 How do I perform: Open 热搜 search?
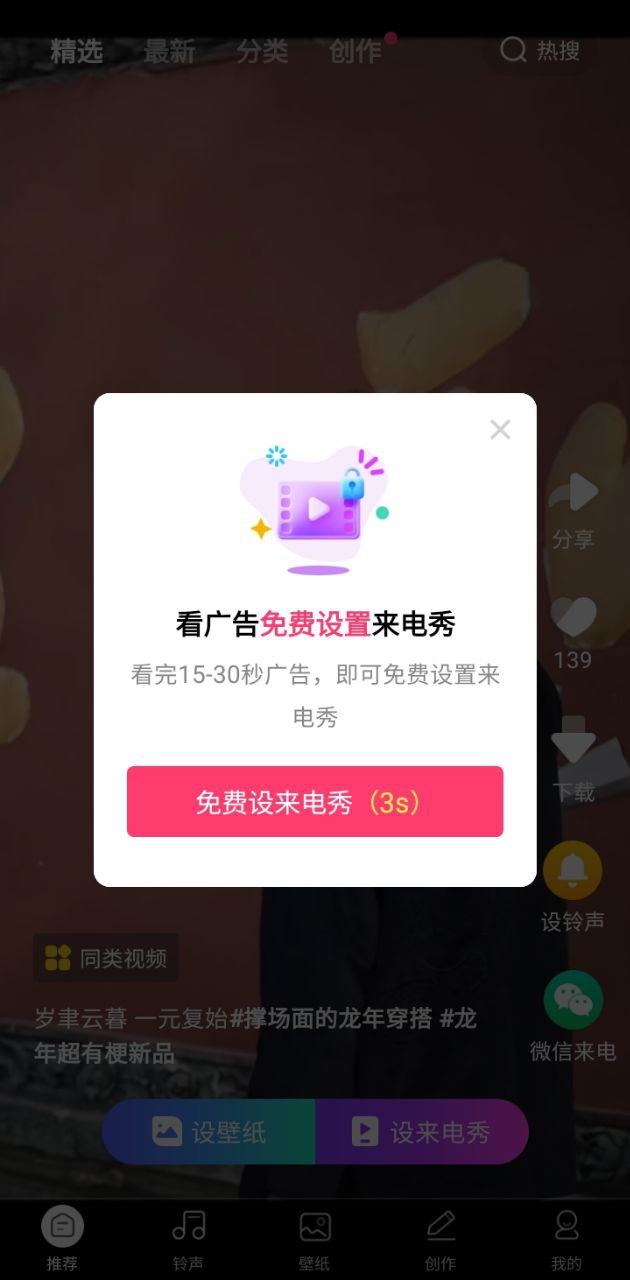[x=540, y=50]
